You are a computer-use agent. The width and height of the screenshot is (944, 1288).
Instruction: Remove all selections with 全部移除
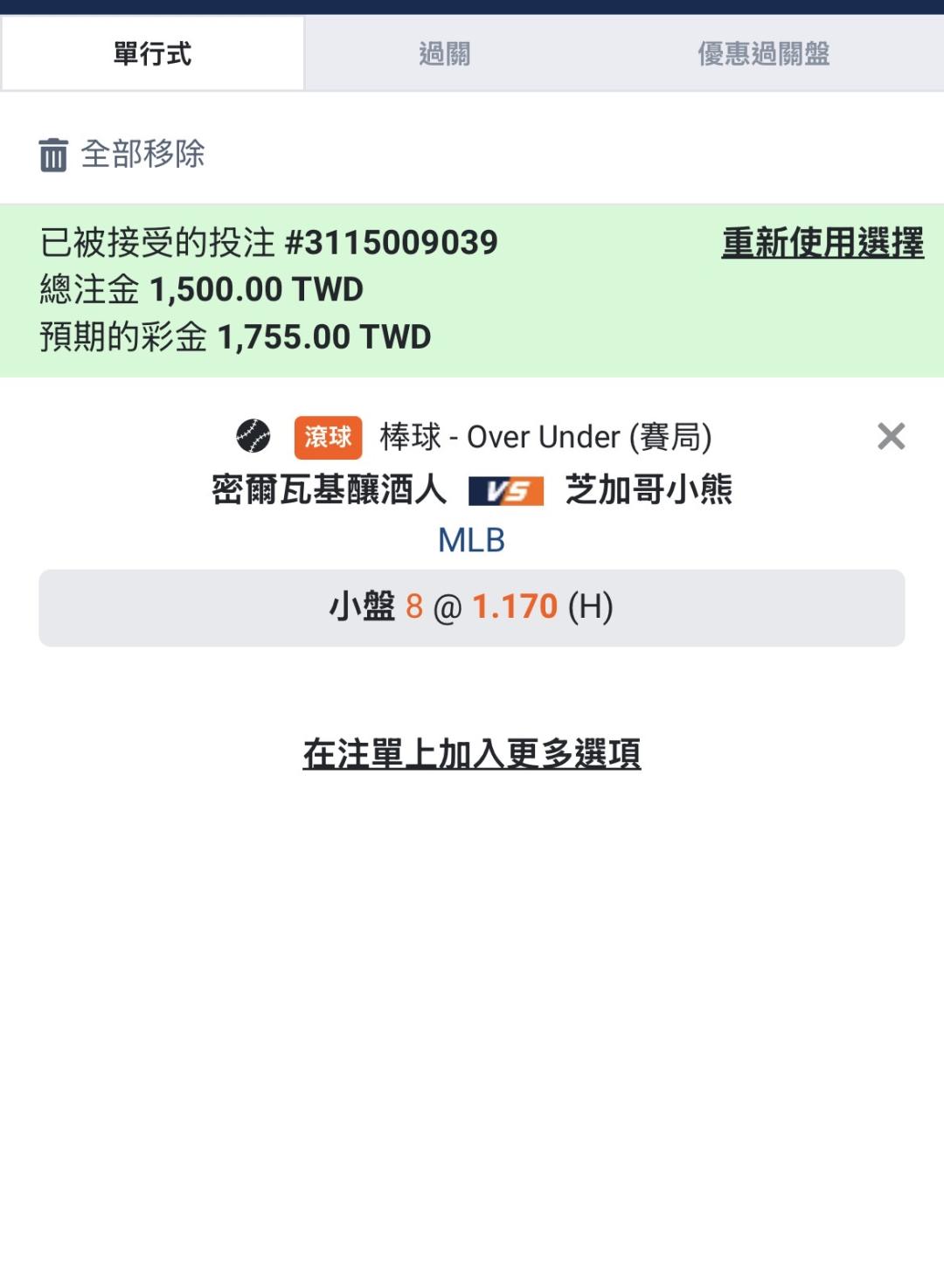121,155
